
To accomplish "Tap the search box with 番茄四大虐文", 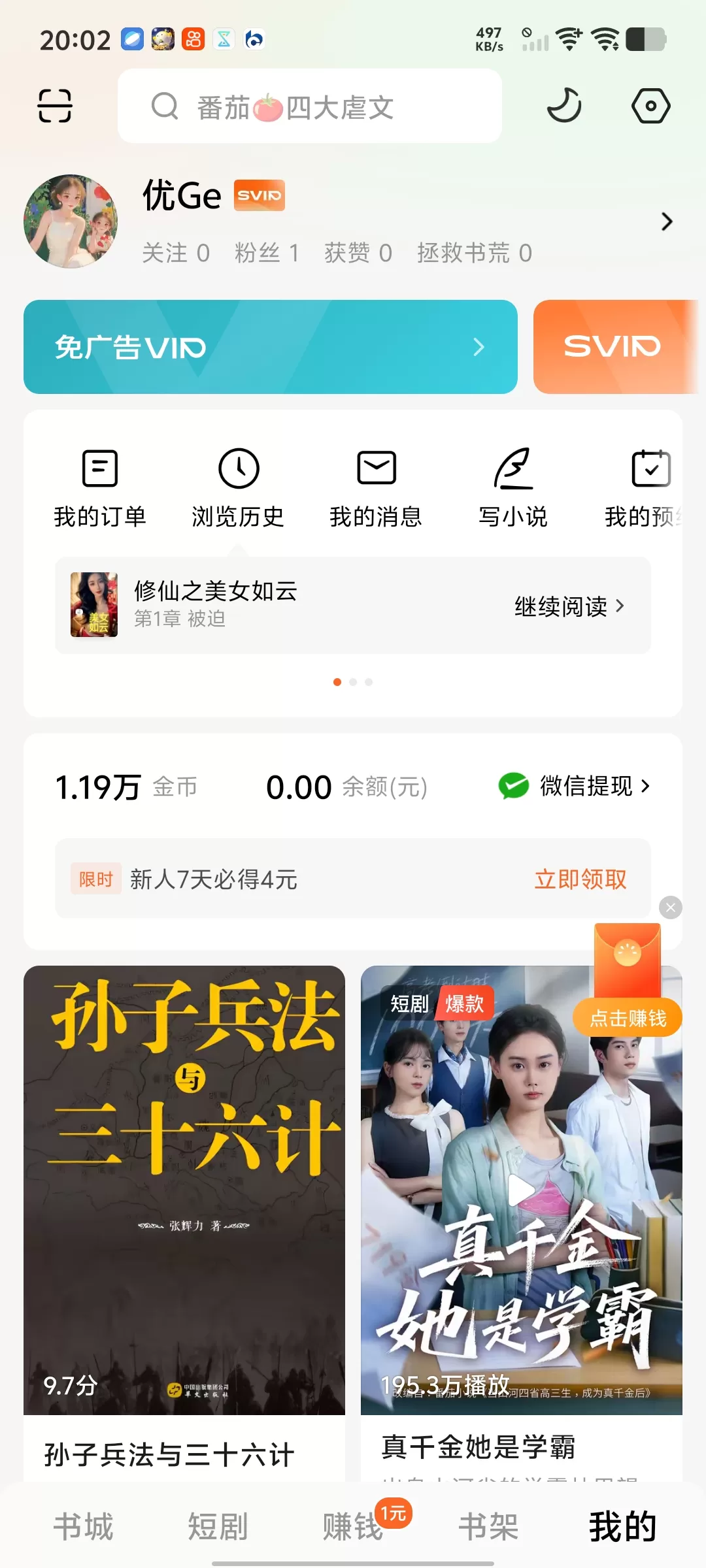I will [x=310, y=106].
